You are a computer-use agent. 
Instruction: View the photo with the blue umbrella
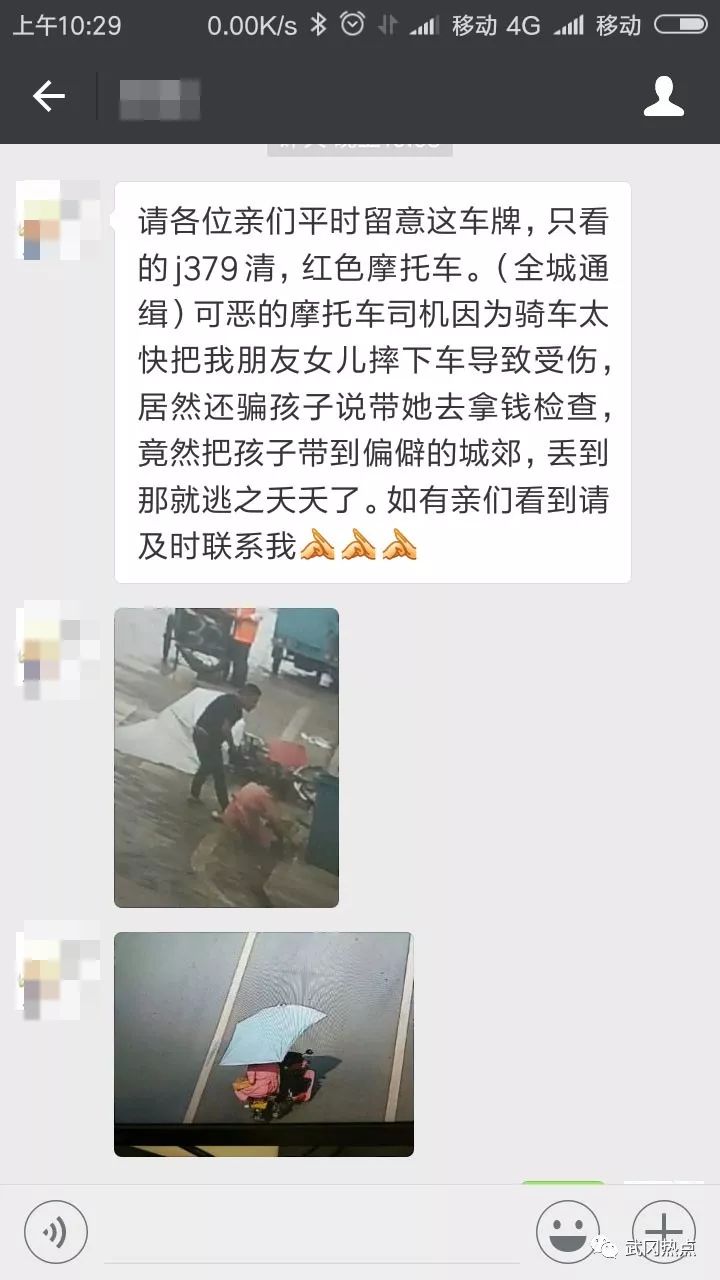click(263, 1044)
